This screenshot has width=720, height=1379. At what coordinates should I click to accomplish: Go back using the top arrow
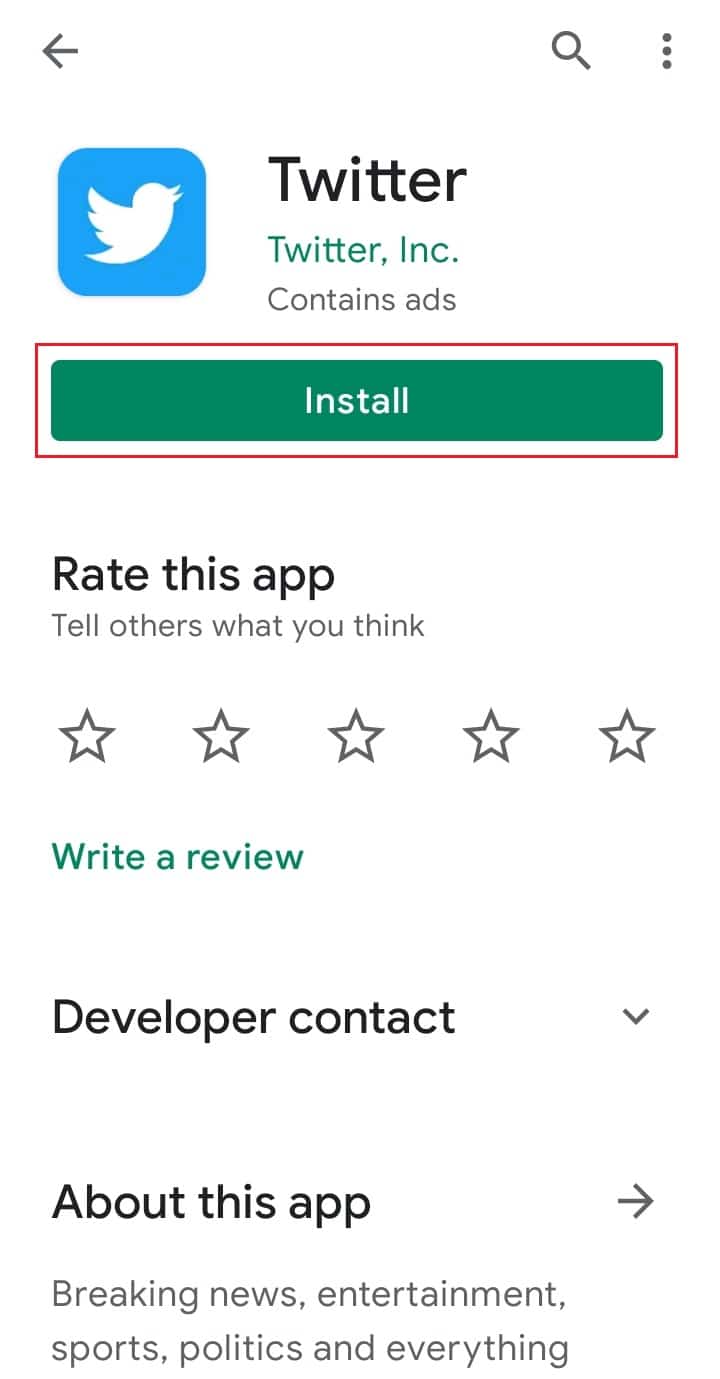(60, 51)
